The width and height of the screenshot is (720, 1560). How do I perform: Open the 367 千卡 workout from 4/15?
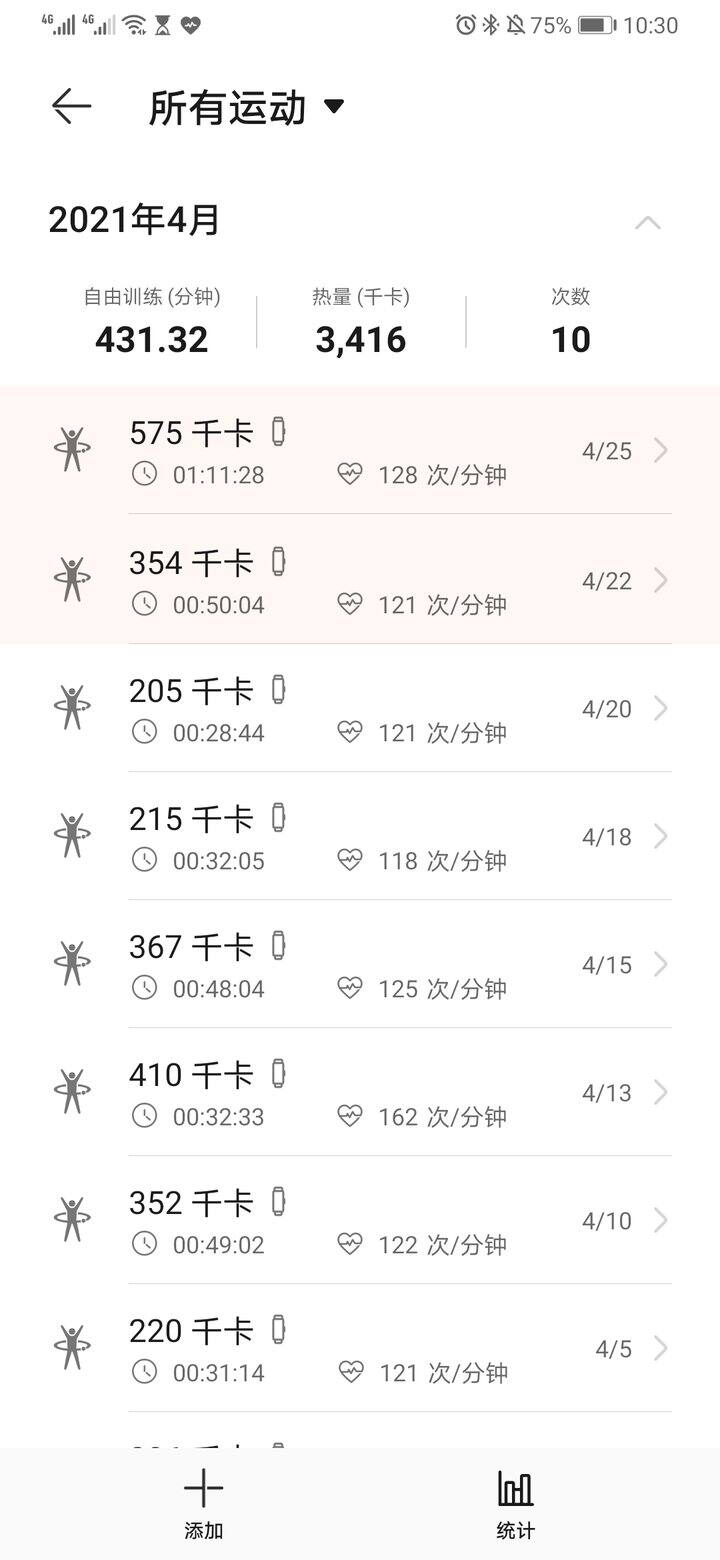(x=360, y=964)
